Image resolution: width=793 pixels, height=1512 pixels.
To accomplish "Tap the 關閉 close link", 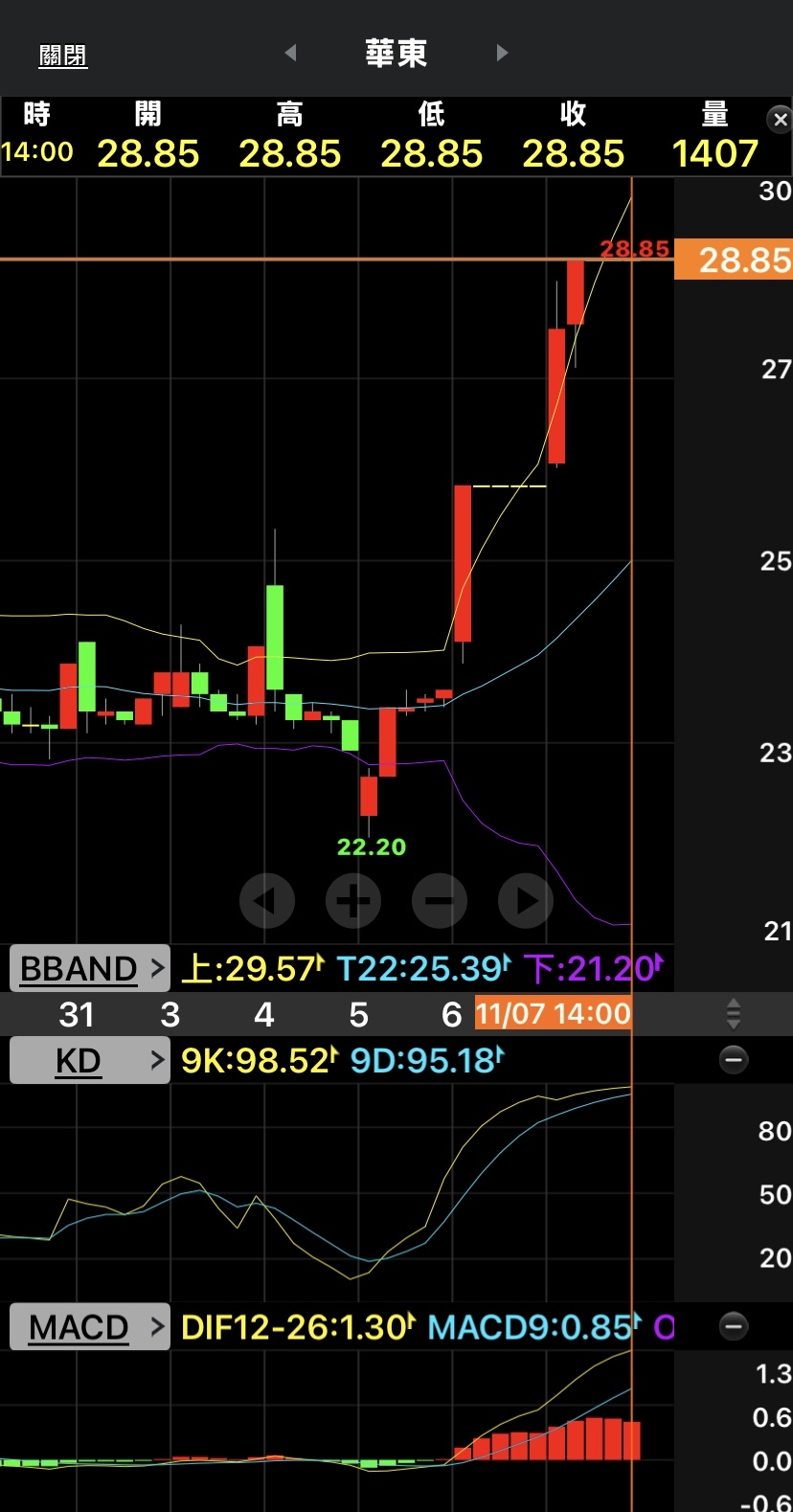I will click(x=63, y=56).
